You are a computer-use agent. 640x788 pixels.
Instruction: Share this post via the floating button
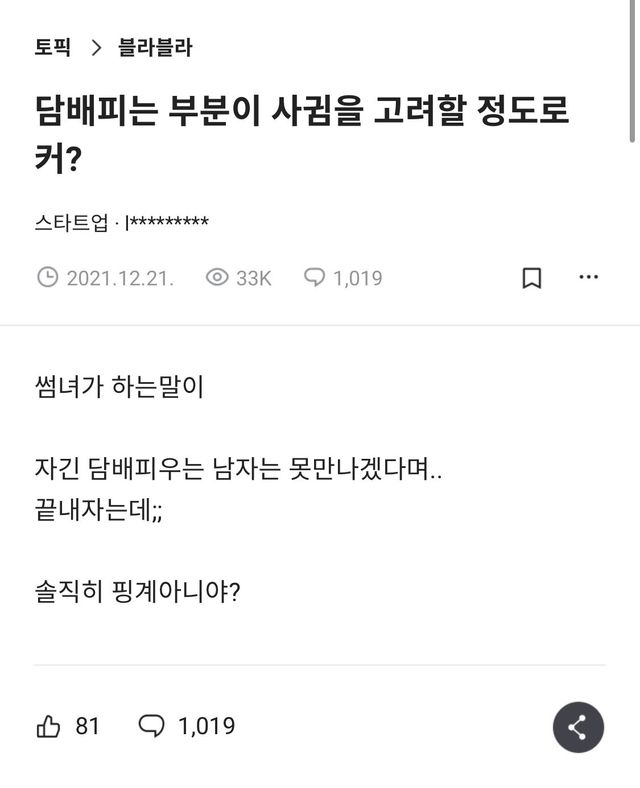coord(578,727)
